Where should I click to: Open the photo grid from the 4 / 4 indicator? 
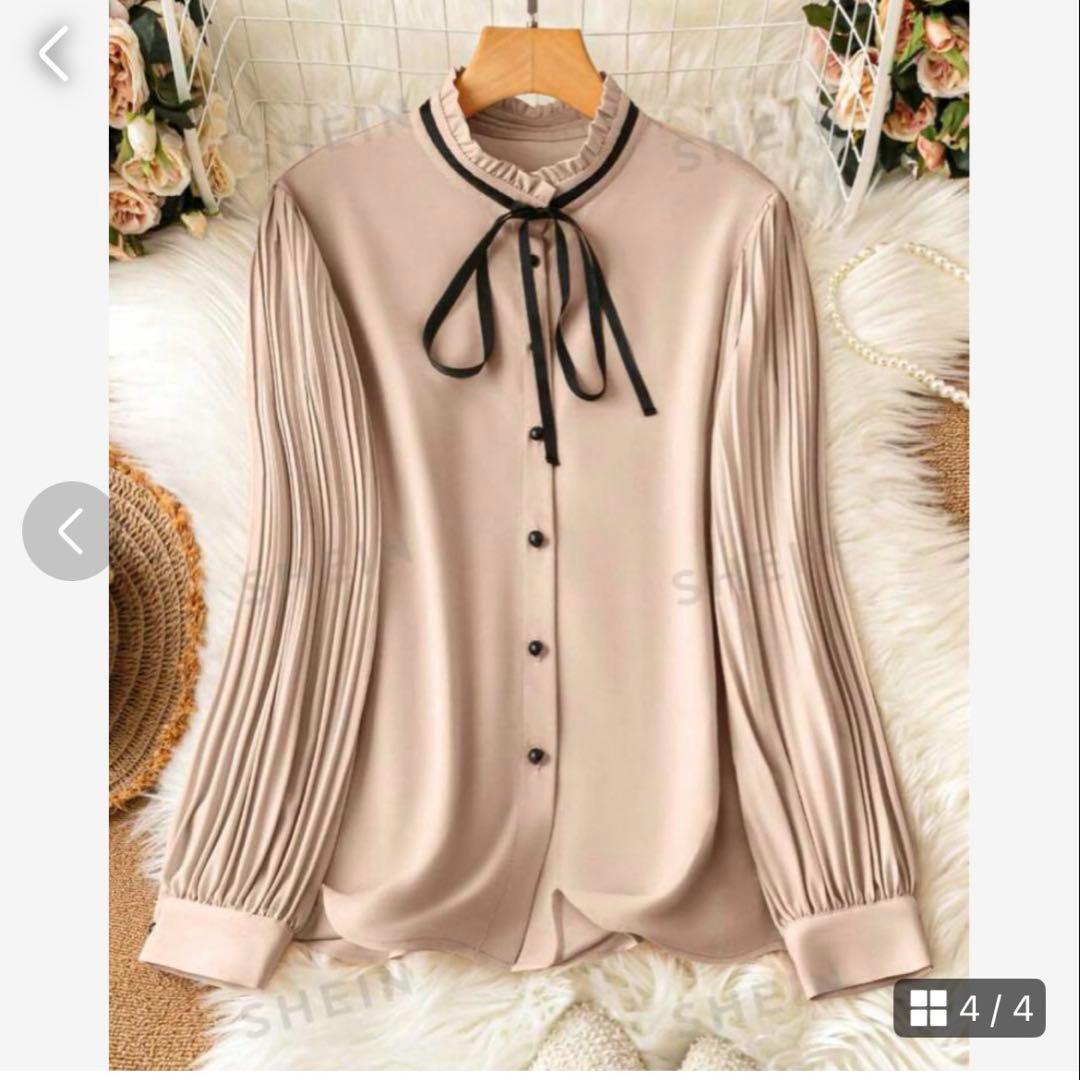click(x=969, y=1008)
